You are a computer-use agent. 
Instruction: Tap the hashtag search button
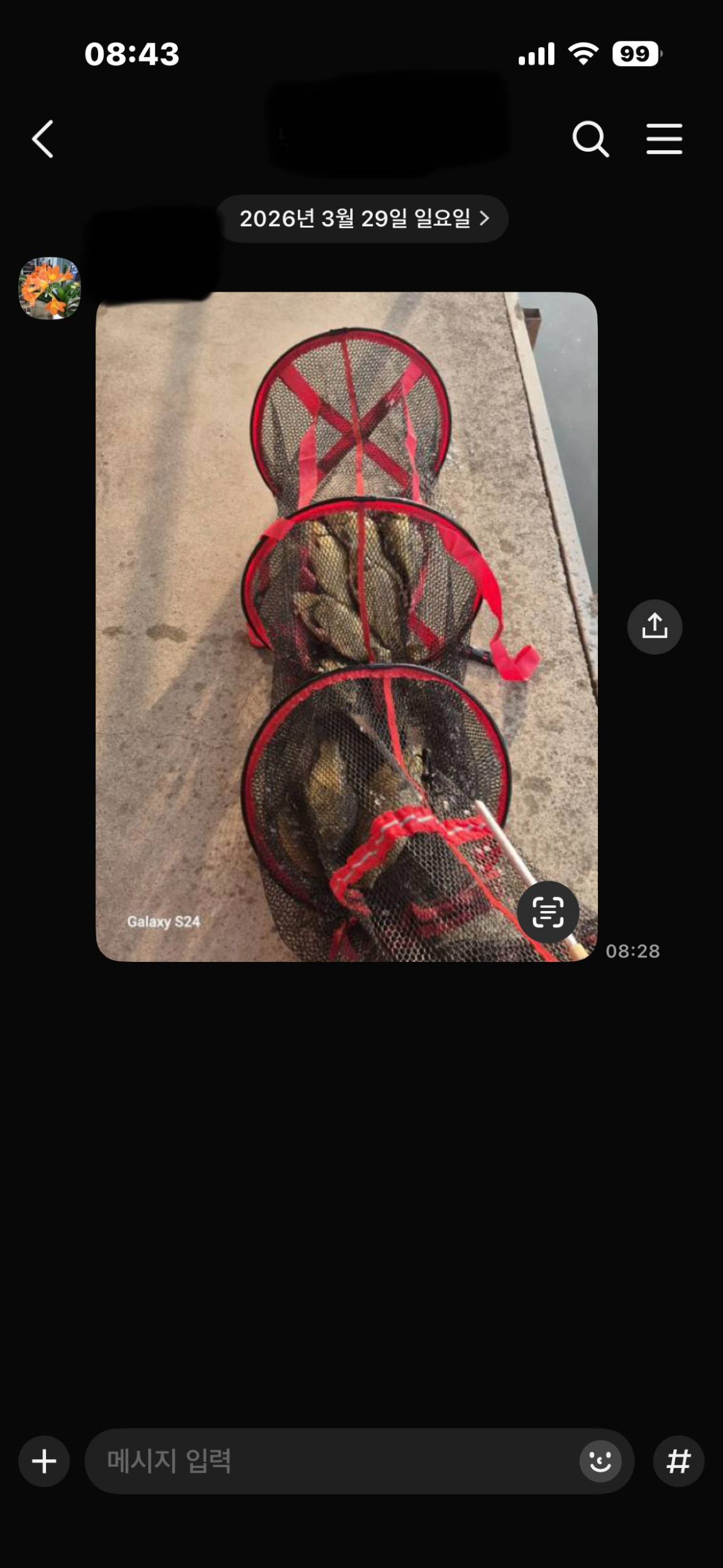pyautogui.click(x=678, y=1461)
